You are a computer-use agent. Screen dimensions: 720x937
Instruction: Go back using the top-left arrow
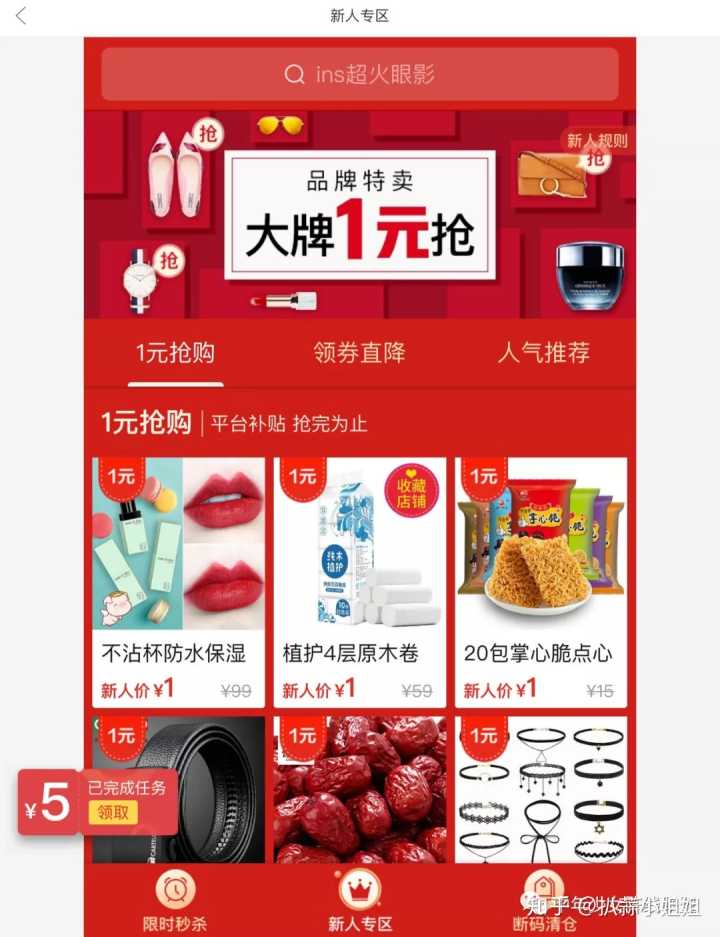click(21, 16)
